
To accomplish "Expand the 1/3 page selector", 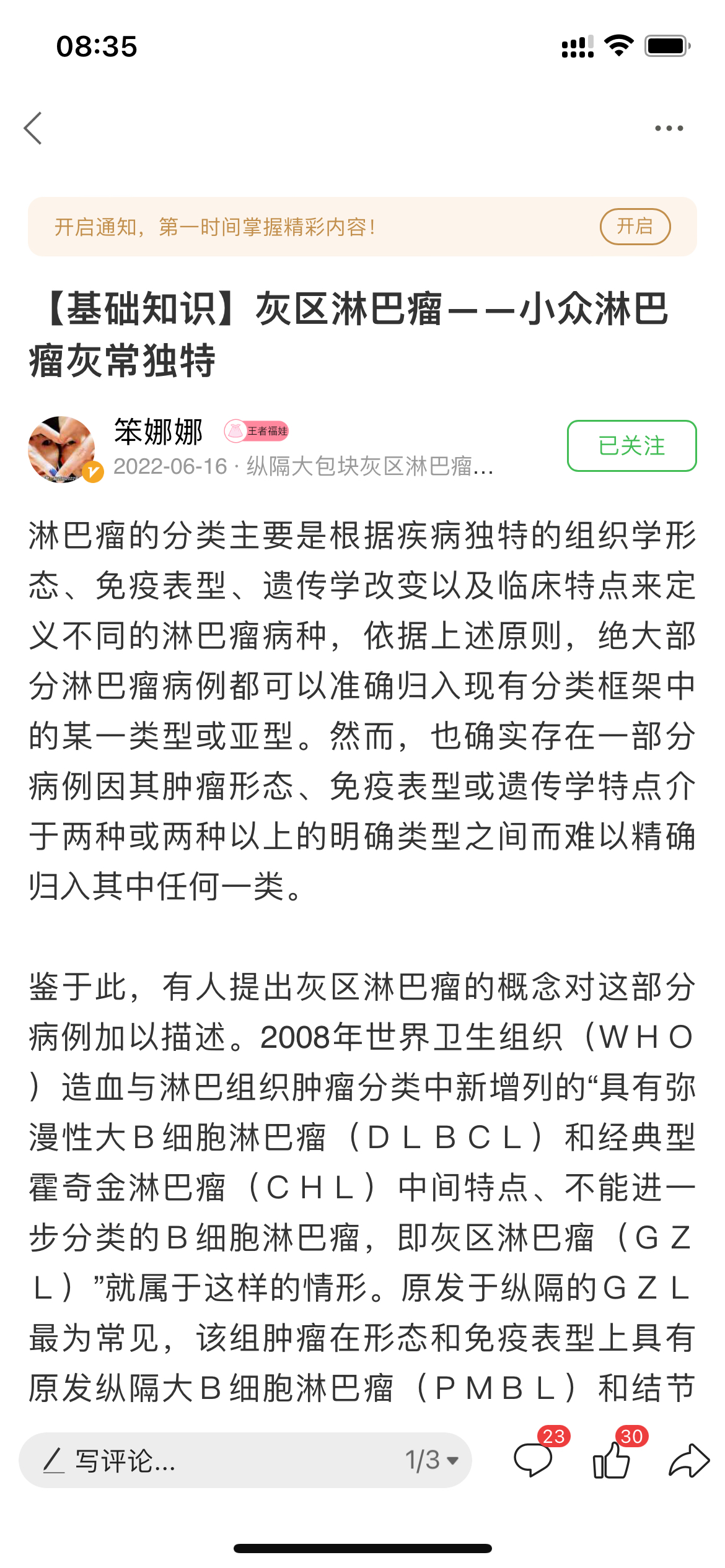I will 432,1460.
